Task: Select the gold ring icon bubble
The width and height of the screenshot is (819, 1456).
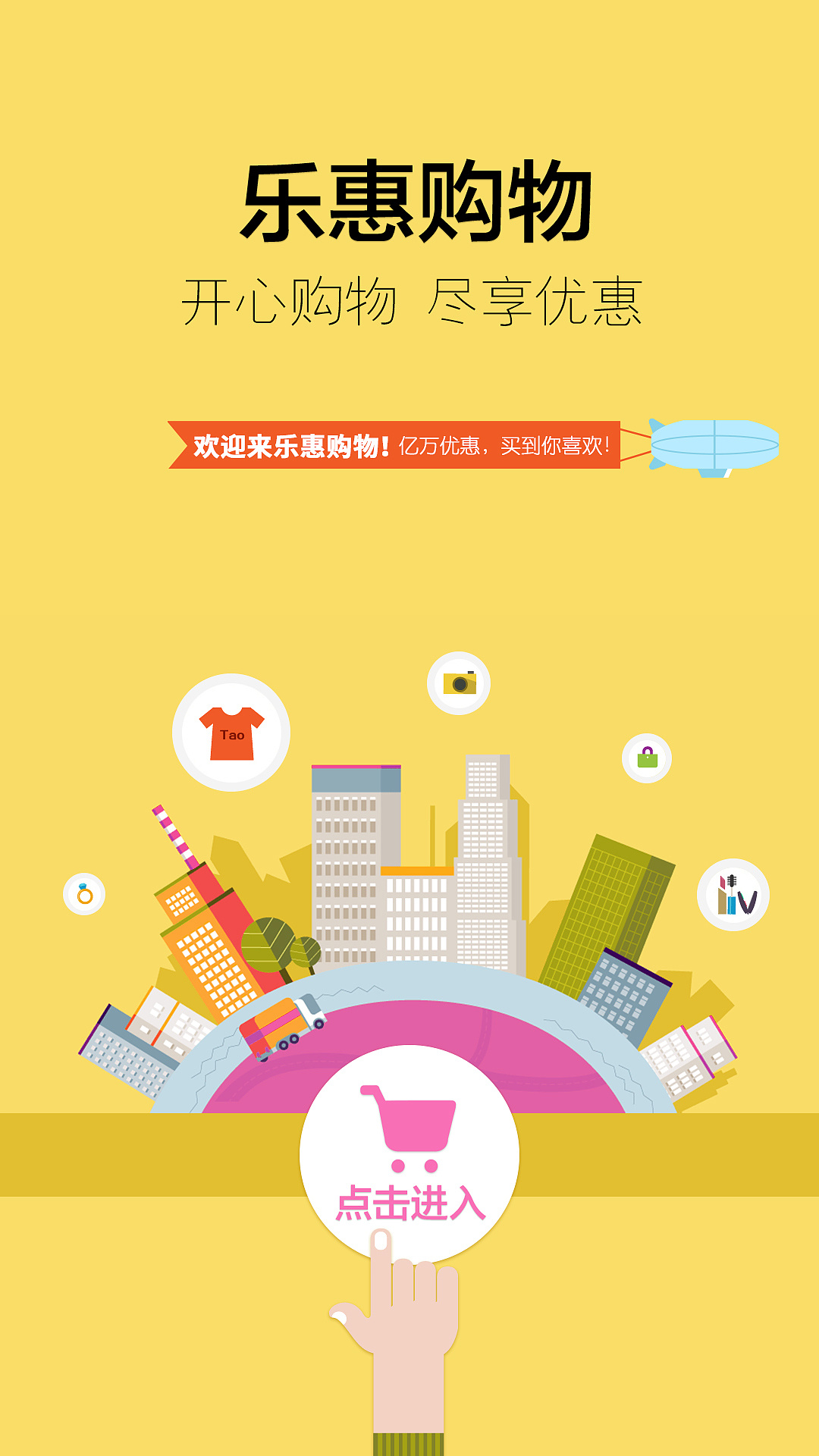Action: click(x=86, y=896)
